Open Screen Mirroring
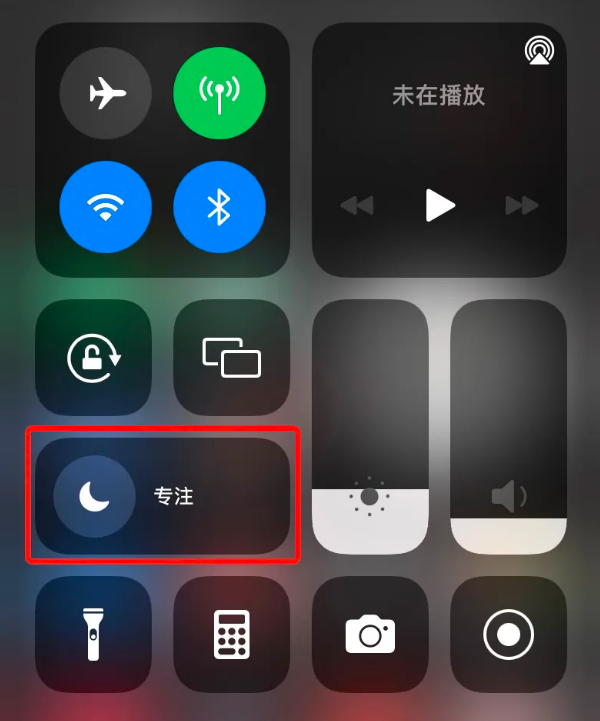The image size is (600, 721). [231, 357]
